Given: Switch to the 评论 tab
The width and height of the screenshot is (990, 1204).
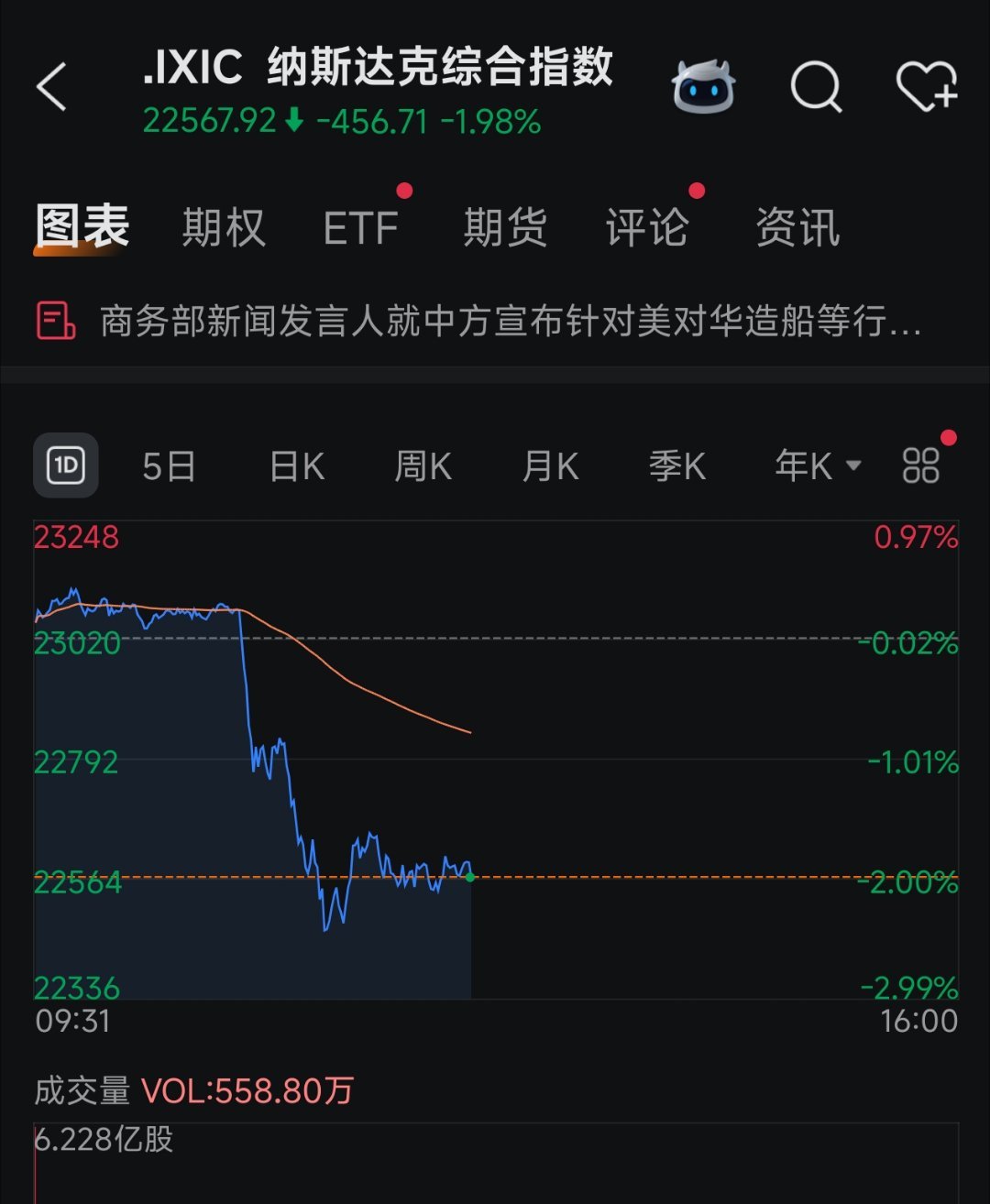Looking at the screenshot, I should pyautogui.click(x=647, y=227).
